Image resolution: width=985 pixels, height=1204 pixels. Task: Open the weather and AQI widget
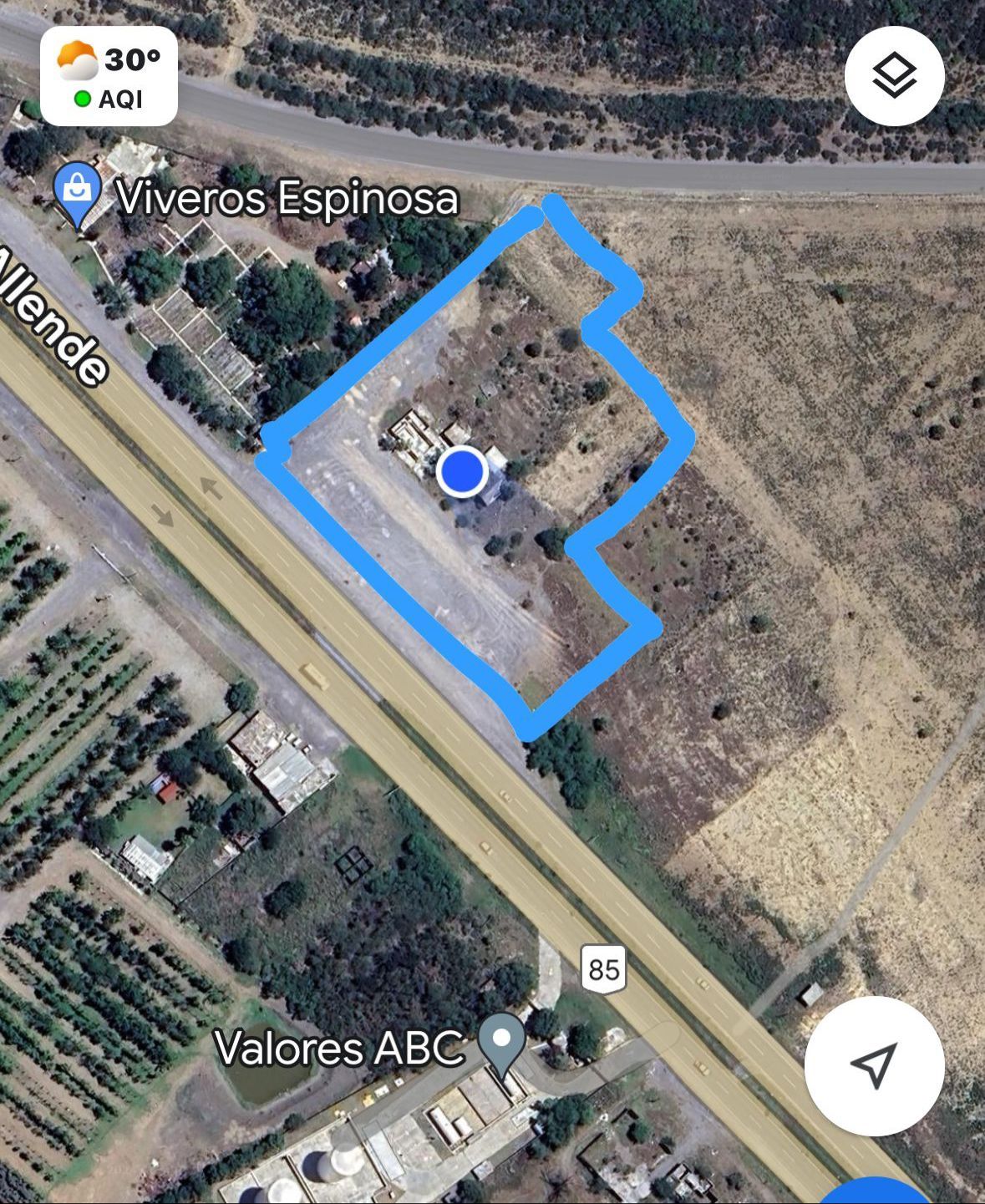pyautogui.click(x=109, y=76)
